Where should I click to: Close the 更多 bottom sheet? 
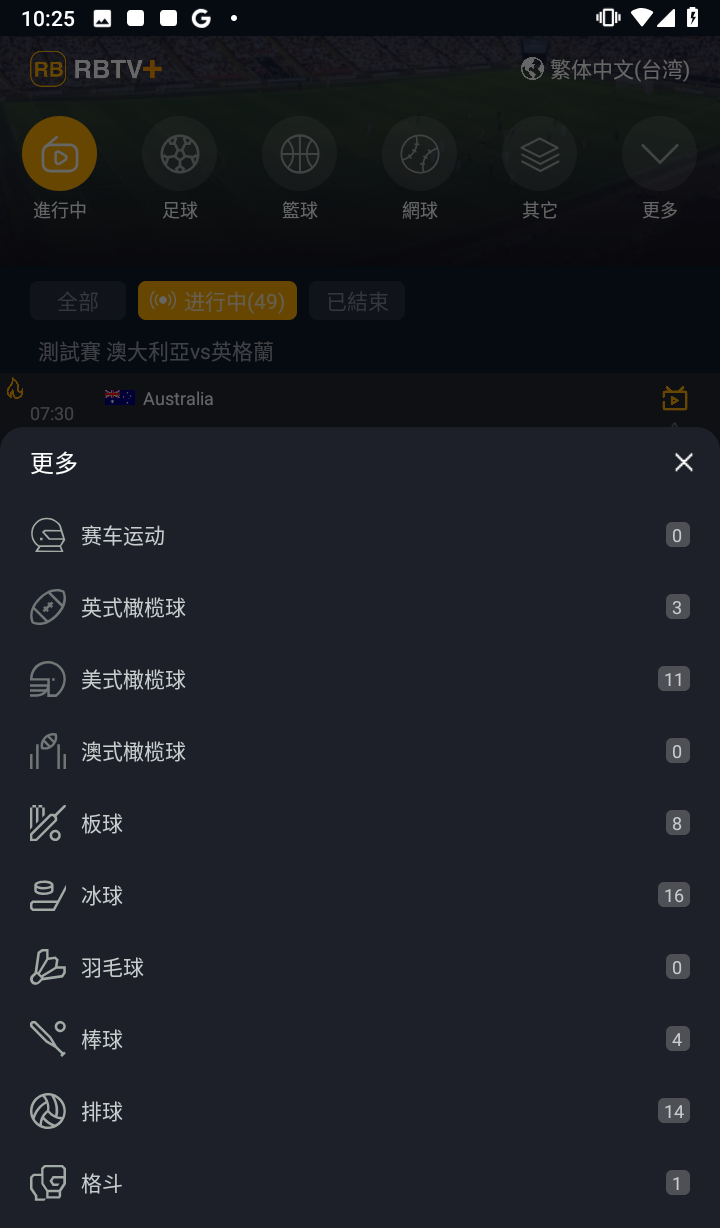click(683, 462)
